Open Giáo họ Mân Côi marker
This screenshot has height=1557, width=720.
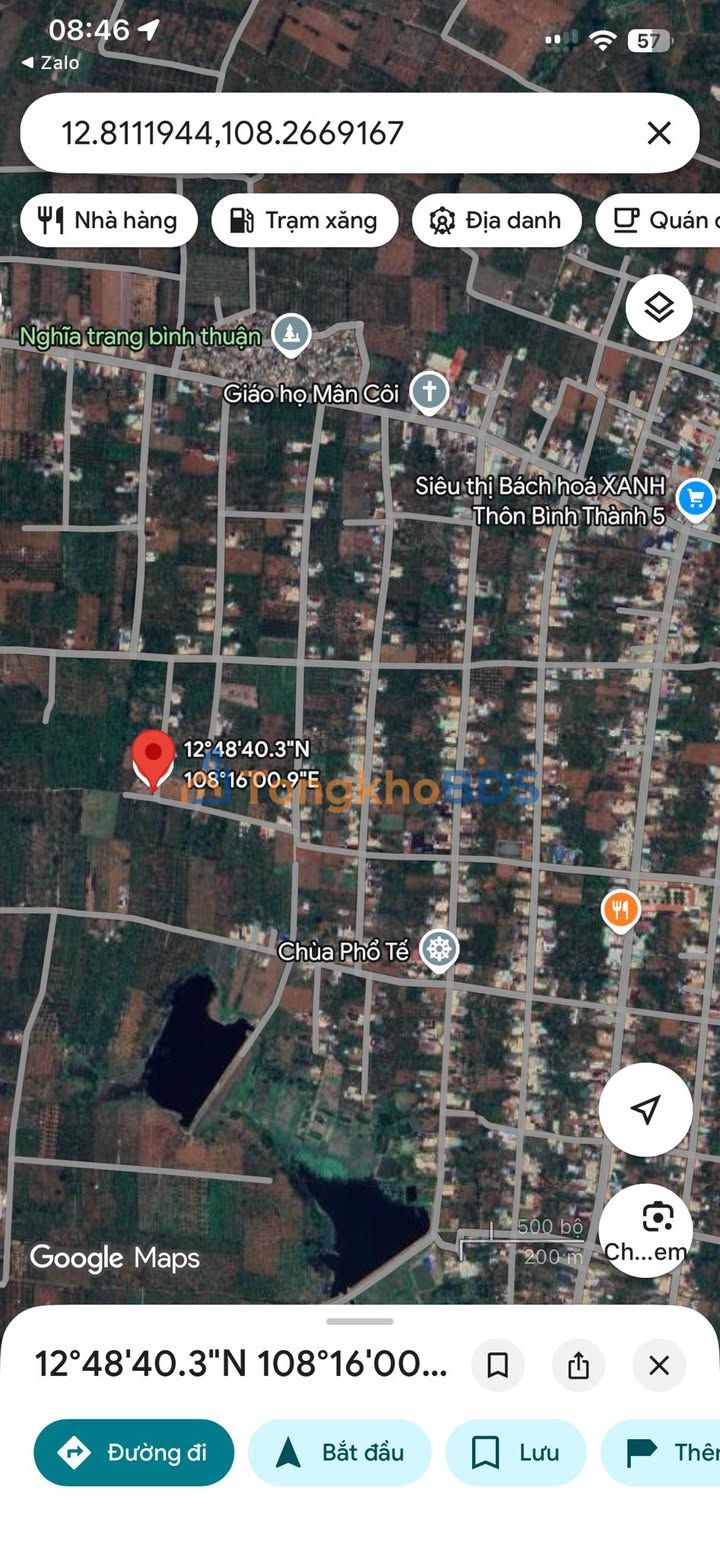(x=429, y=392)
